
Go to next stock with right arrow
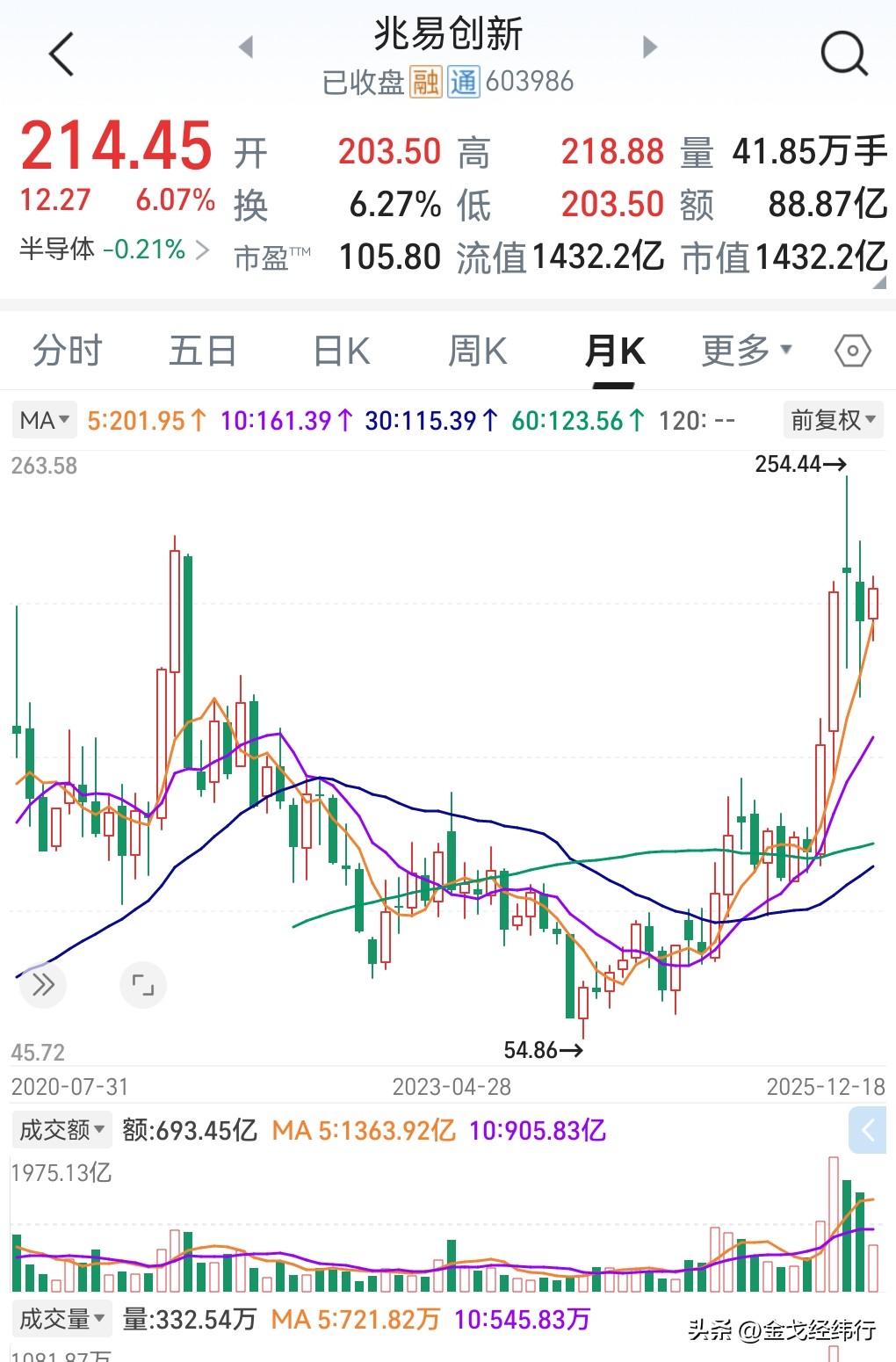tap(649, 46)
